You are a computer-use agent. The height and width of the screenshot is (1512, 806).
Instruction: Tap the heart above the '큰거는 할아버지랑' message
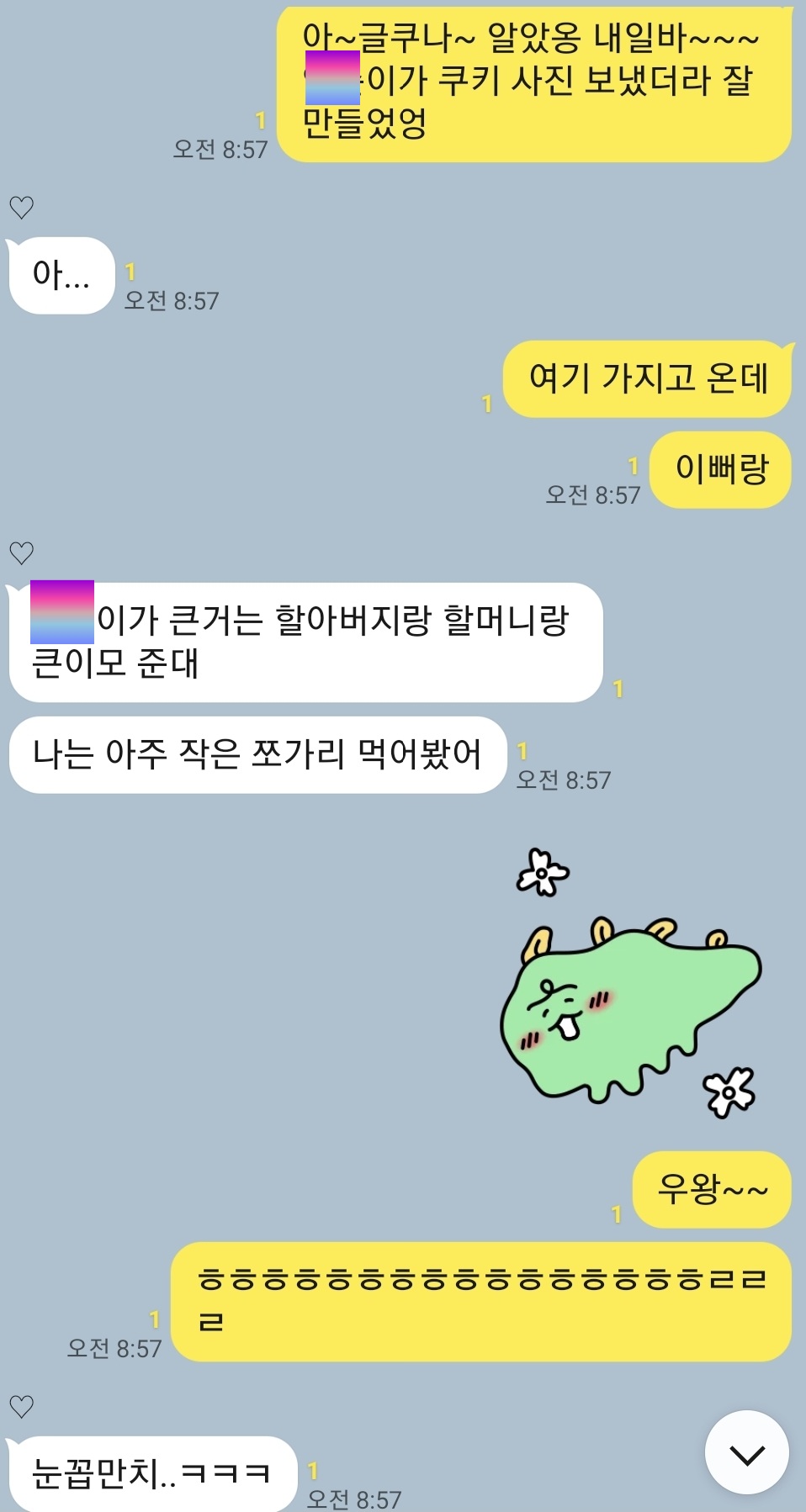[21, 552]
